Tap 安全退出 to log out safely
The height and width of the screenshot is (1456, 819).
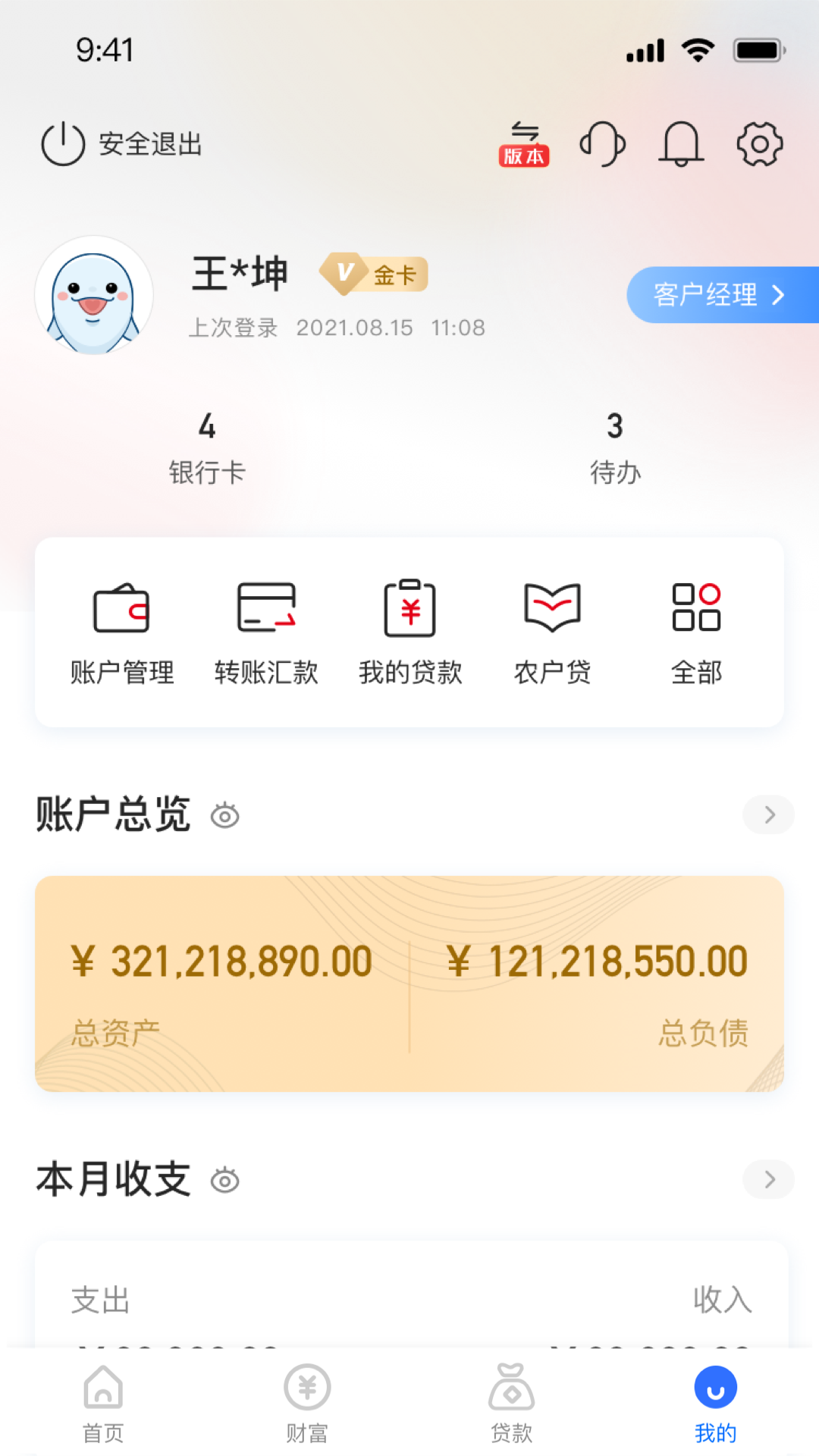tap(122, 143)
